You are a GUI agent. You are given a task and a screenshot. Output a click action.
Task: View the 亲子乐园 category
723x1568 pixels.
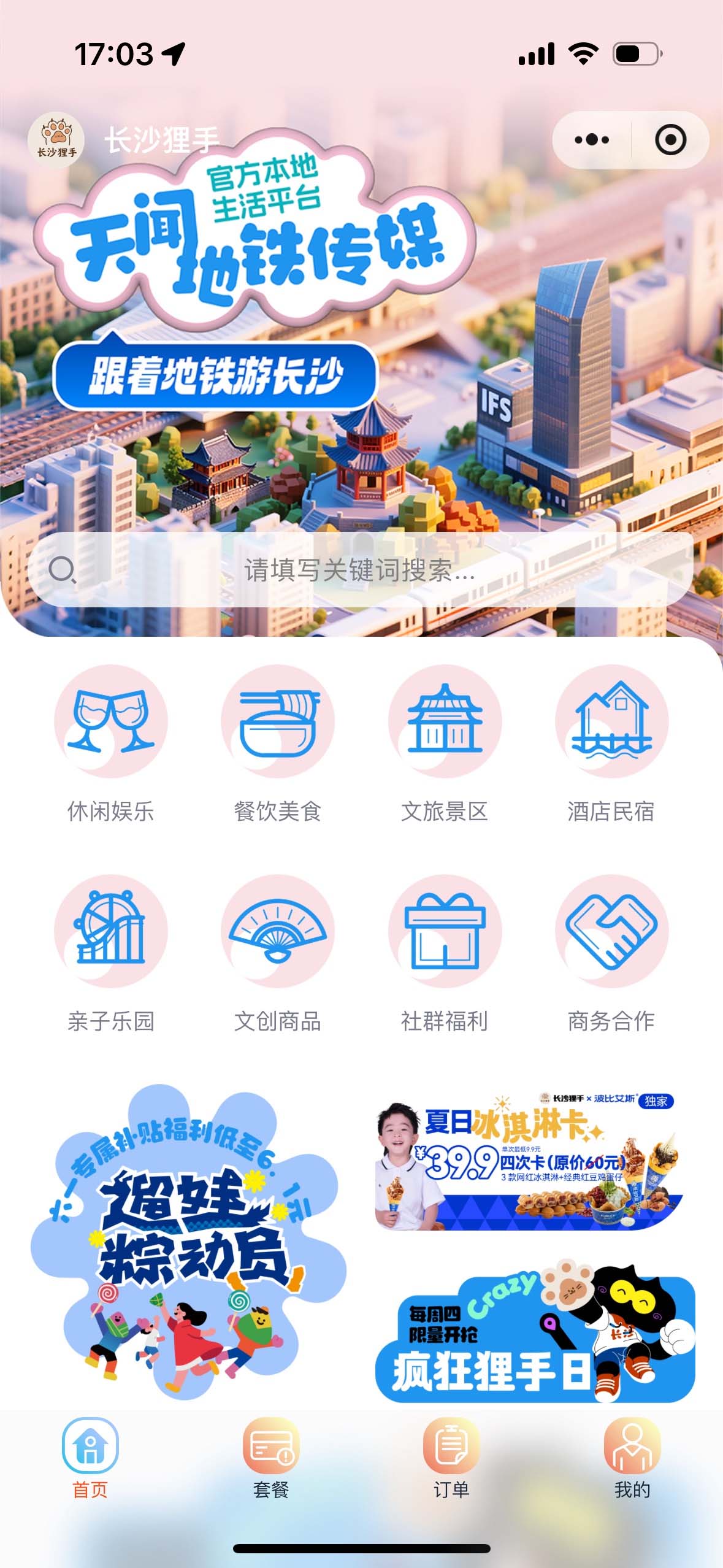[111, 953]
